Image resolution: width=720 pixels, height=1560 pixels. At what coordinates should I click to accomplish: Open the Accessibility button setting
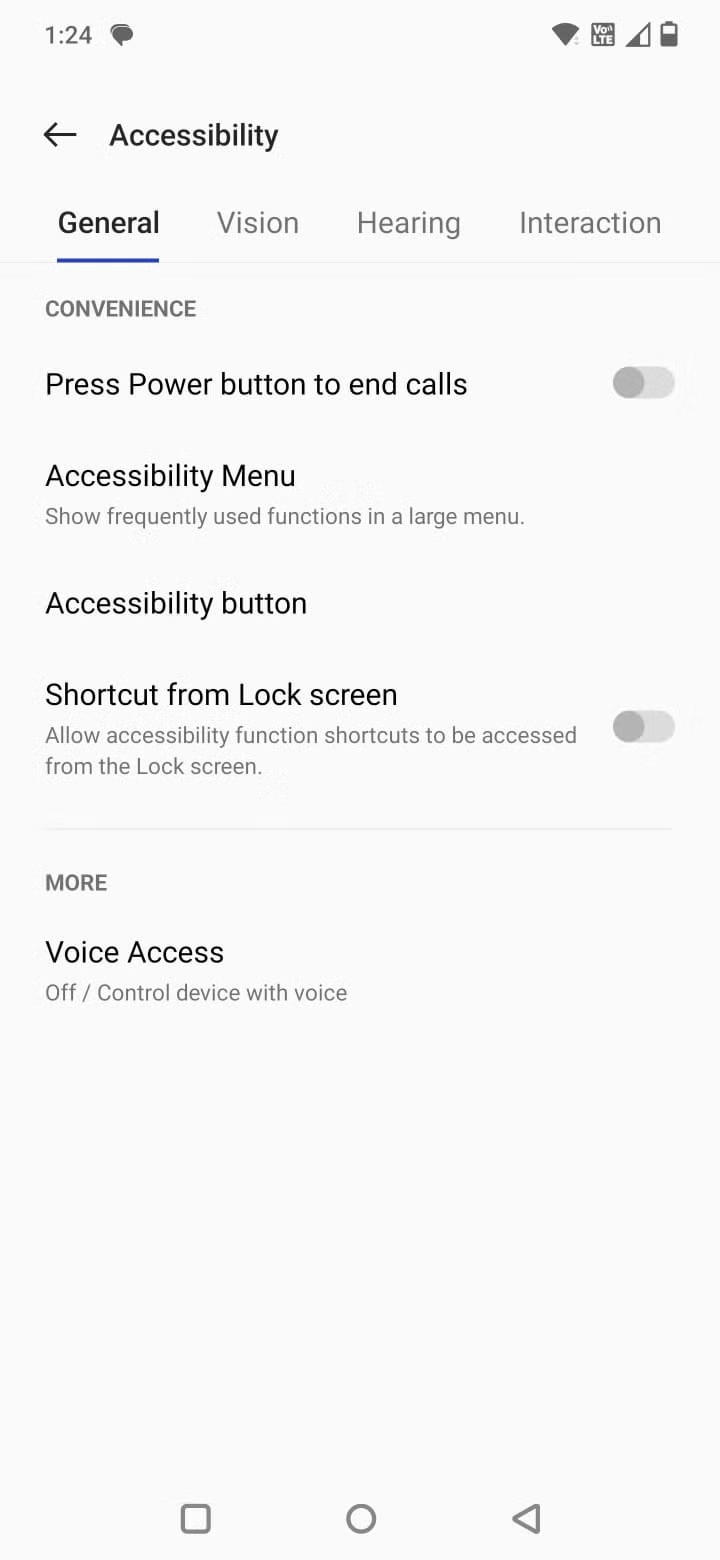[360, 603]
